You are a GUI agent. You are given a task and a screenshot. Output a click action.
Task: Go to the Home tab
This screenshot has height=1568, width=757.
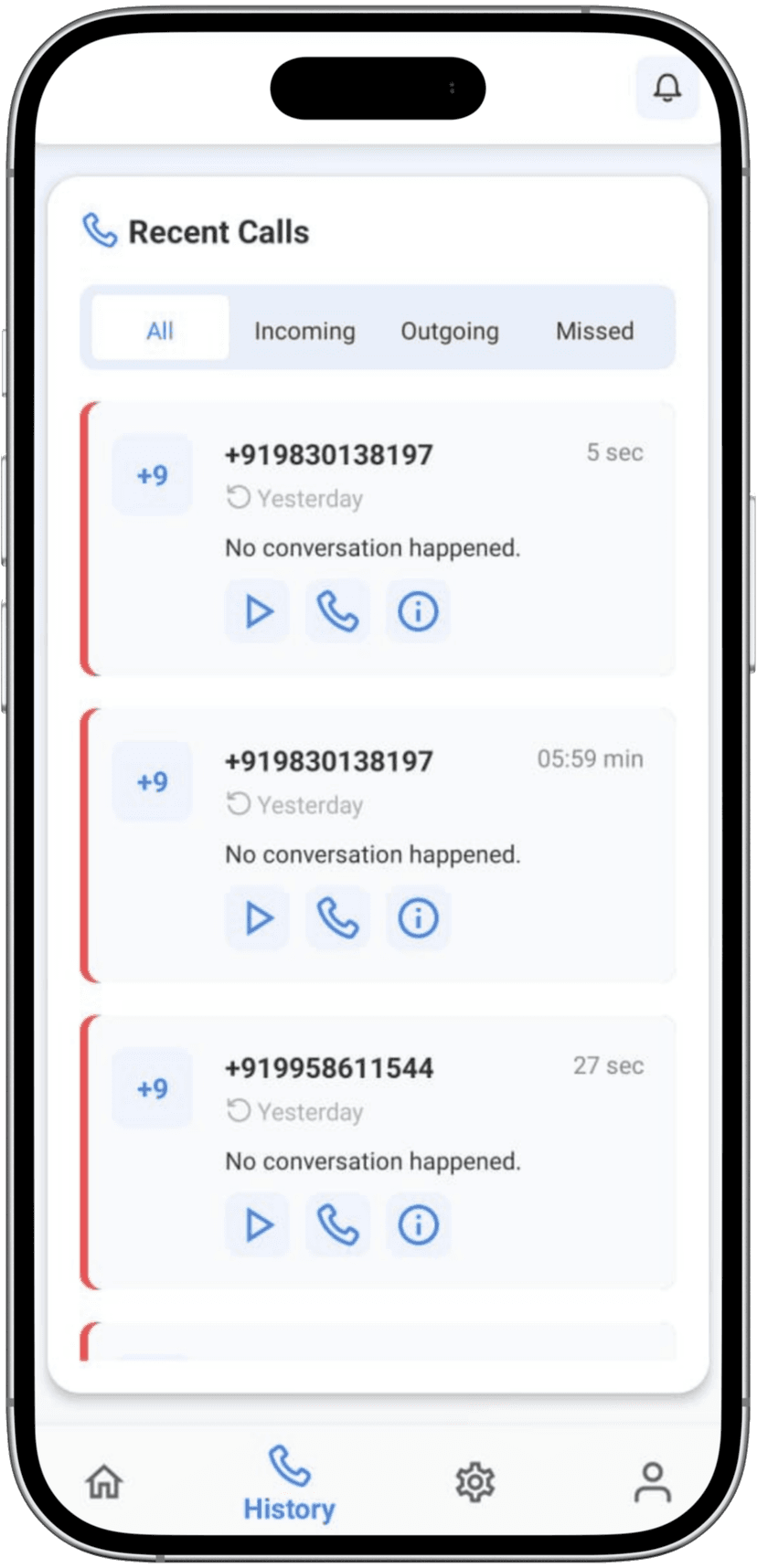(104, 1481)
